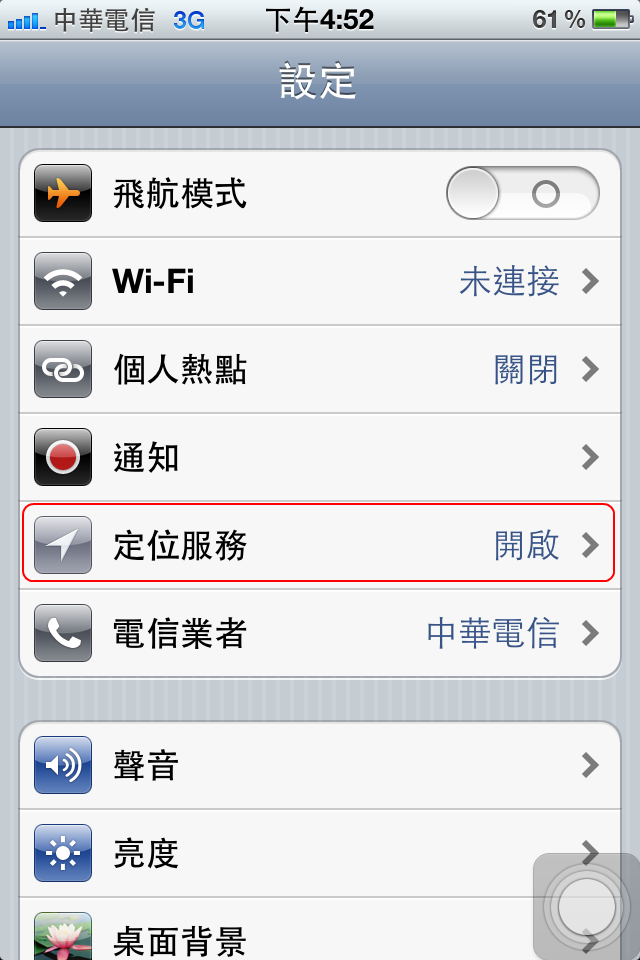Open the Wi-Fi settings row
Screen dimensions: 640x960
pos(320,282)
